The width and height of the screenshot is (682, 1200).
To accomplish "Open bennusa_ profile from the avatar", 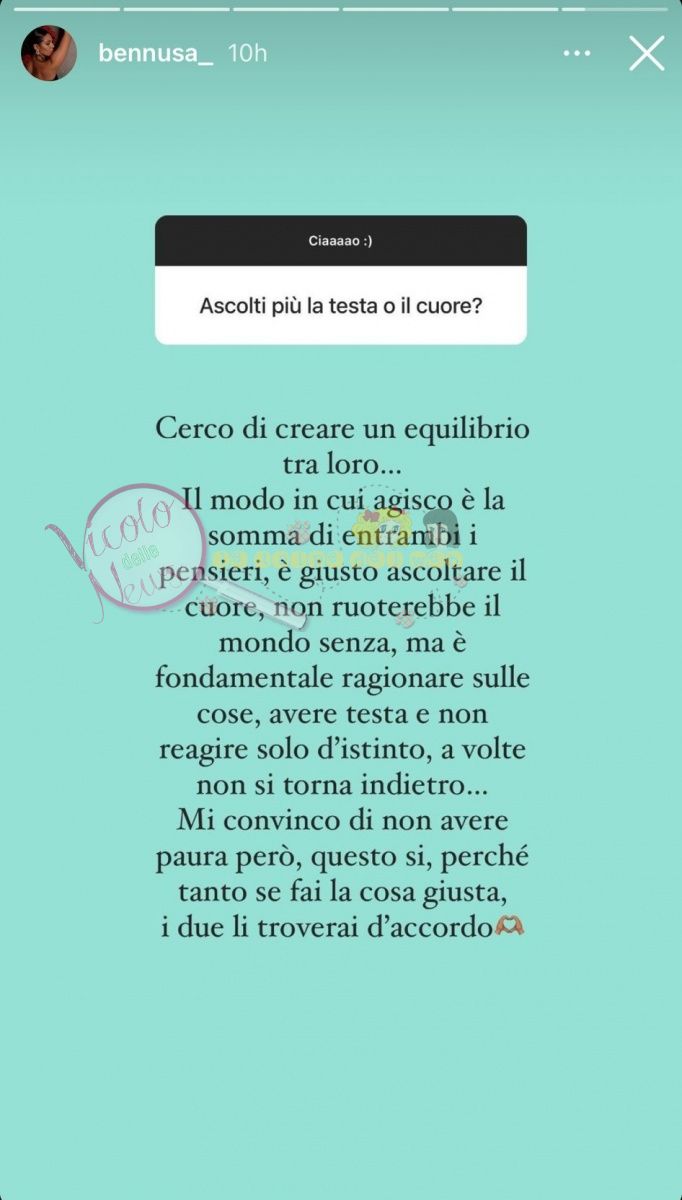I will [x=49, y=53].
